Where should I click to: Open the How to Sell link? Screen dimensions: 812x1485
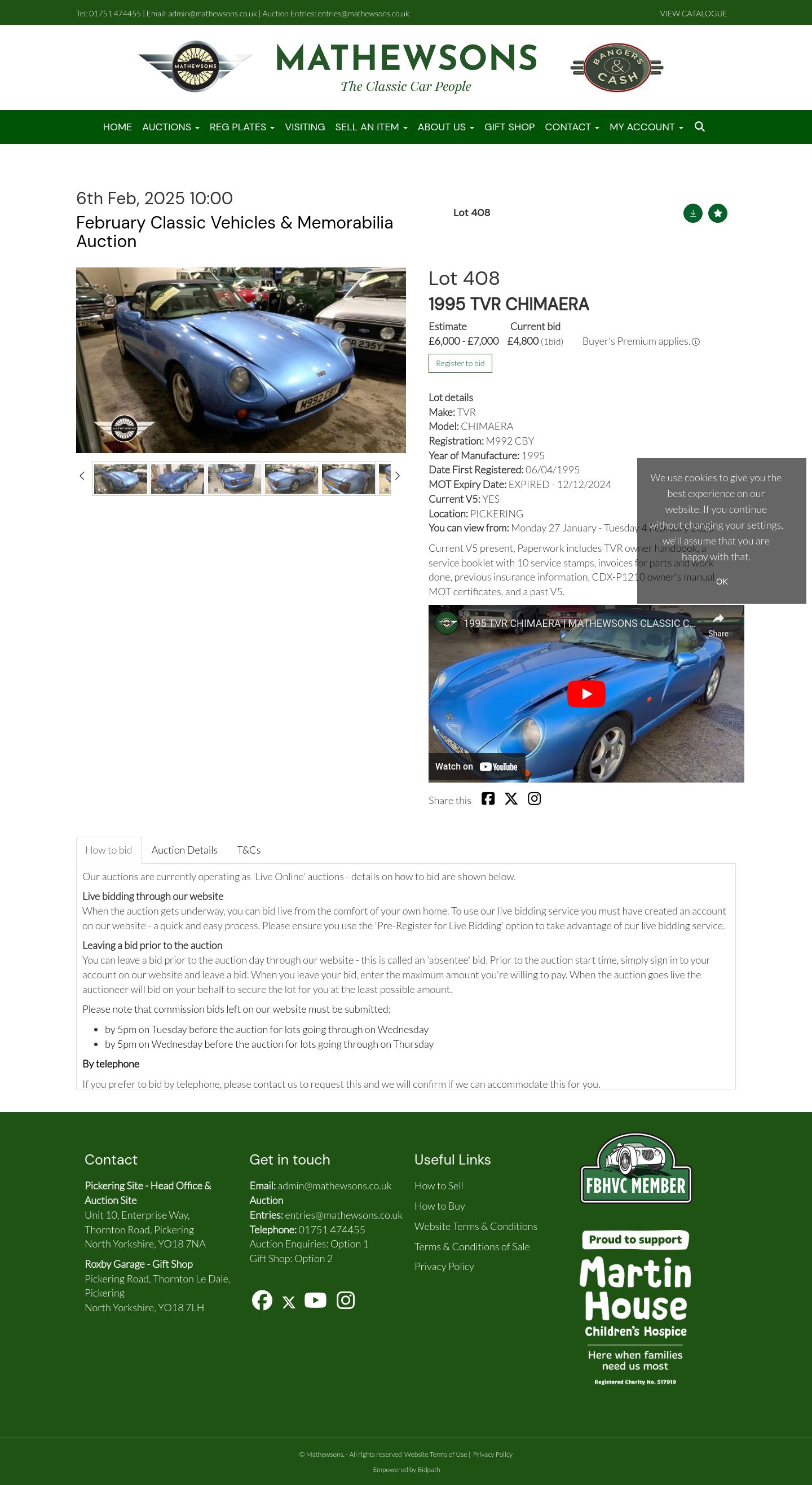coord(439,1186)
